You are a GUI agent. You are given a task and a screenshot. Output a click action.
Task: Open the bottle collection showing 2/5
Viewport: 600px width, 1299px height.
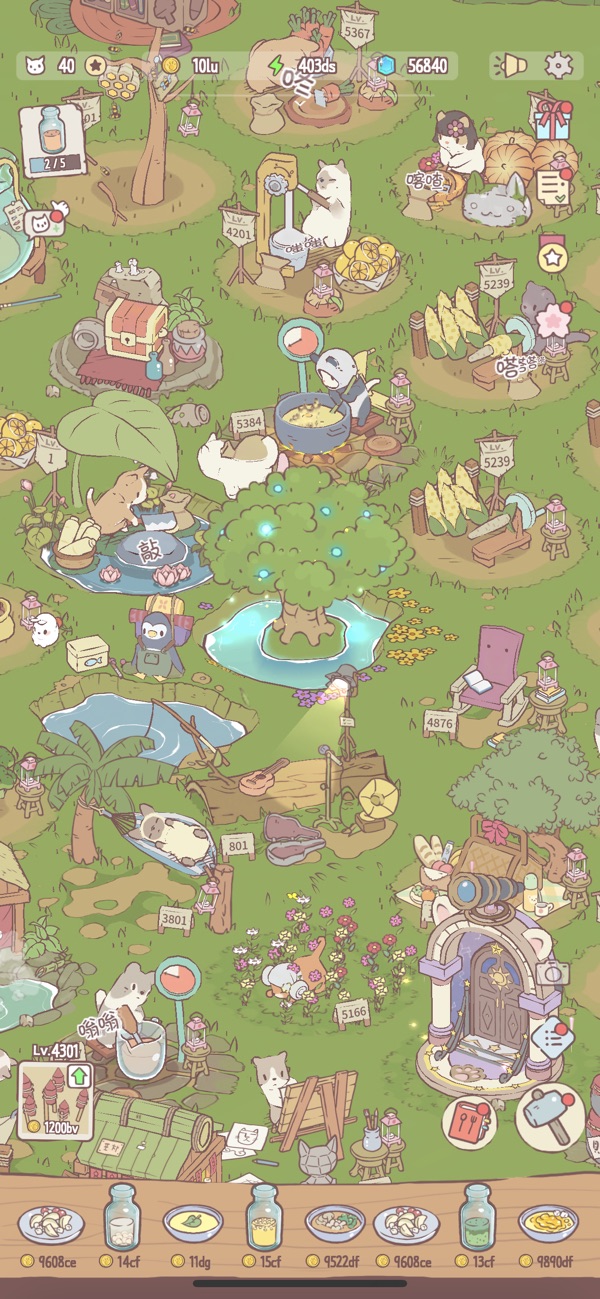point(50,139)
